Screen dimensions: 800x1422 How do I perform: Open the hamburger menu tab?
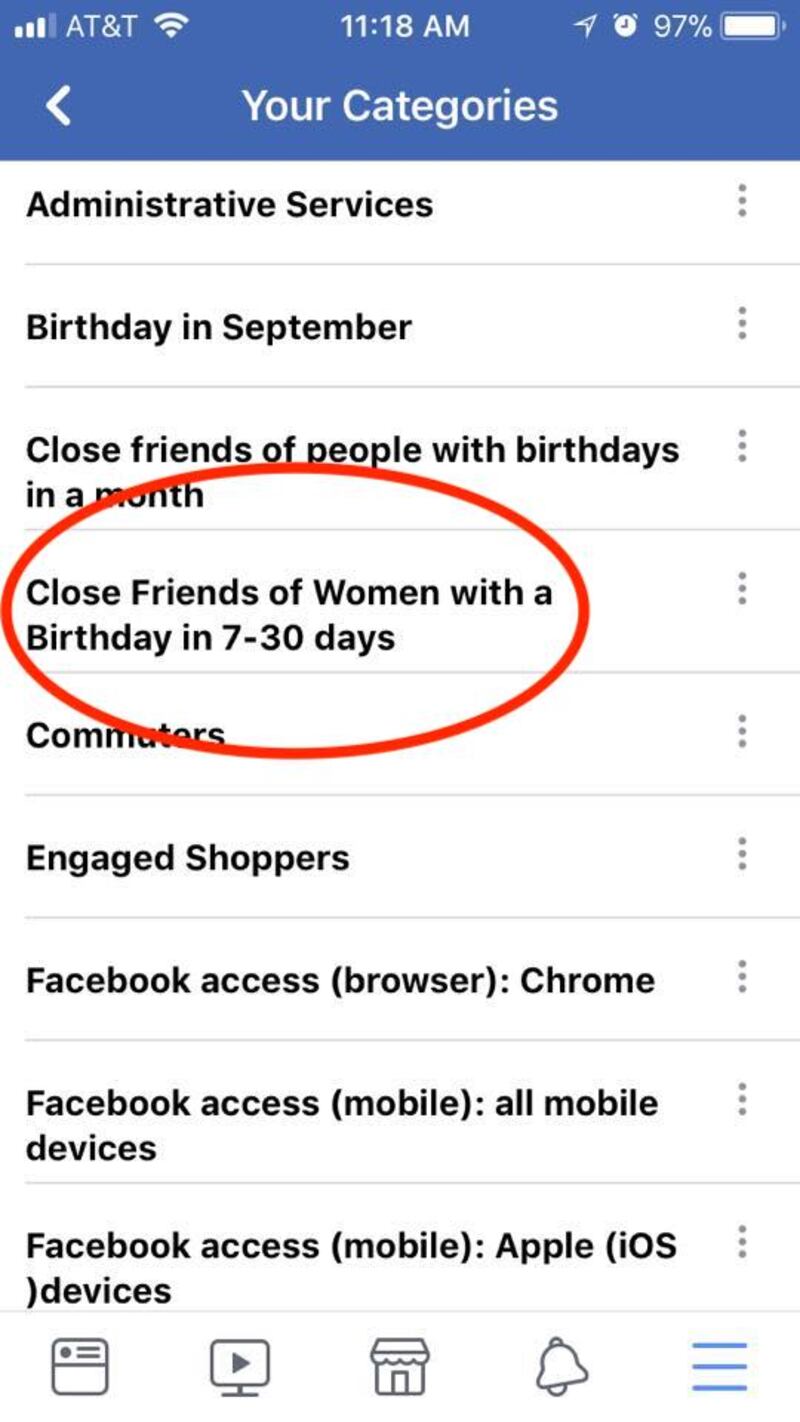719,1367
